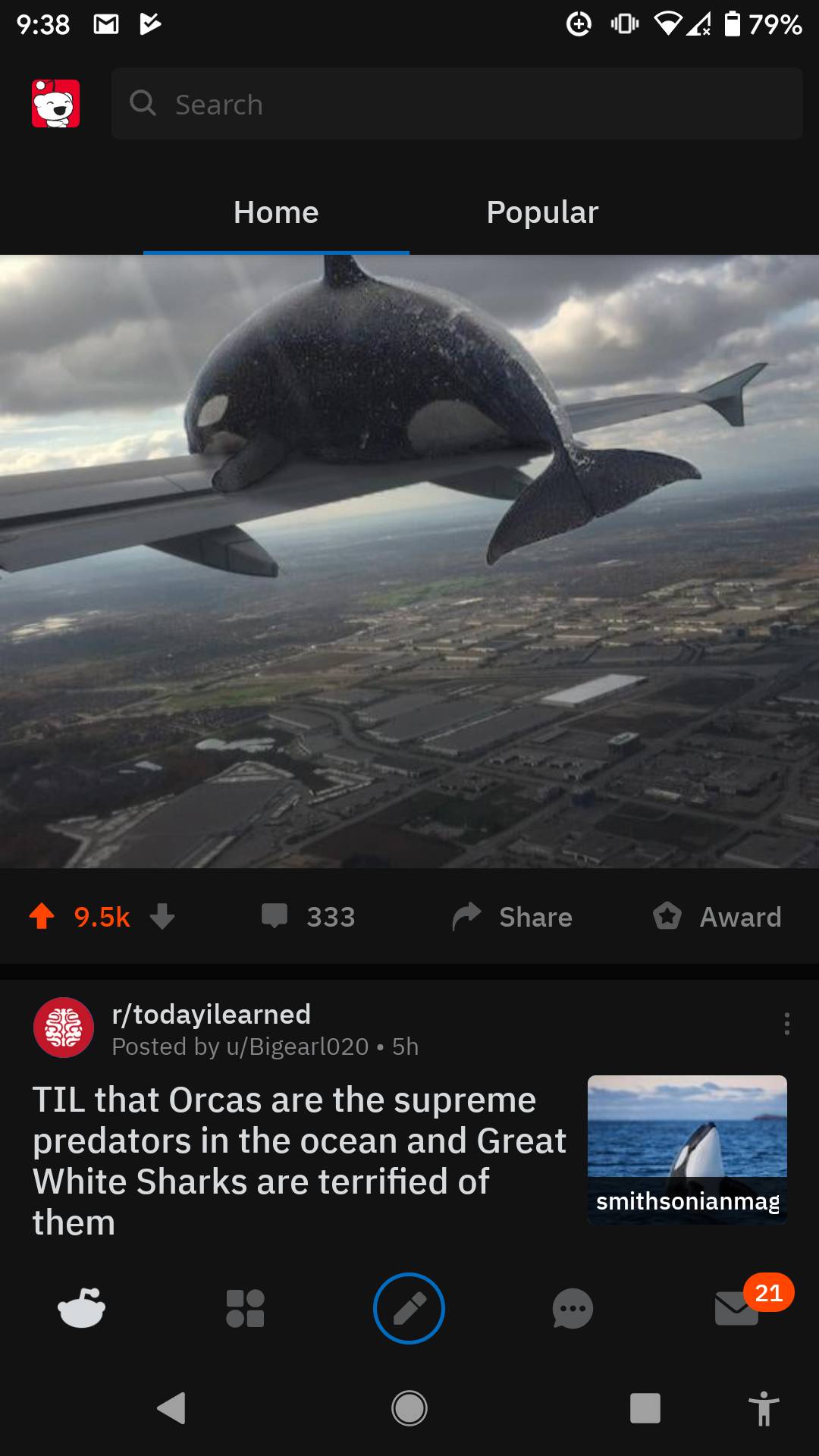
Task: Give an Award to the orca post
Action: [x=716, y=917]
